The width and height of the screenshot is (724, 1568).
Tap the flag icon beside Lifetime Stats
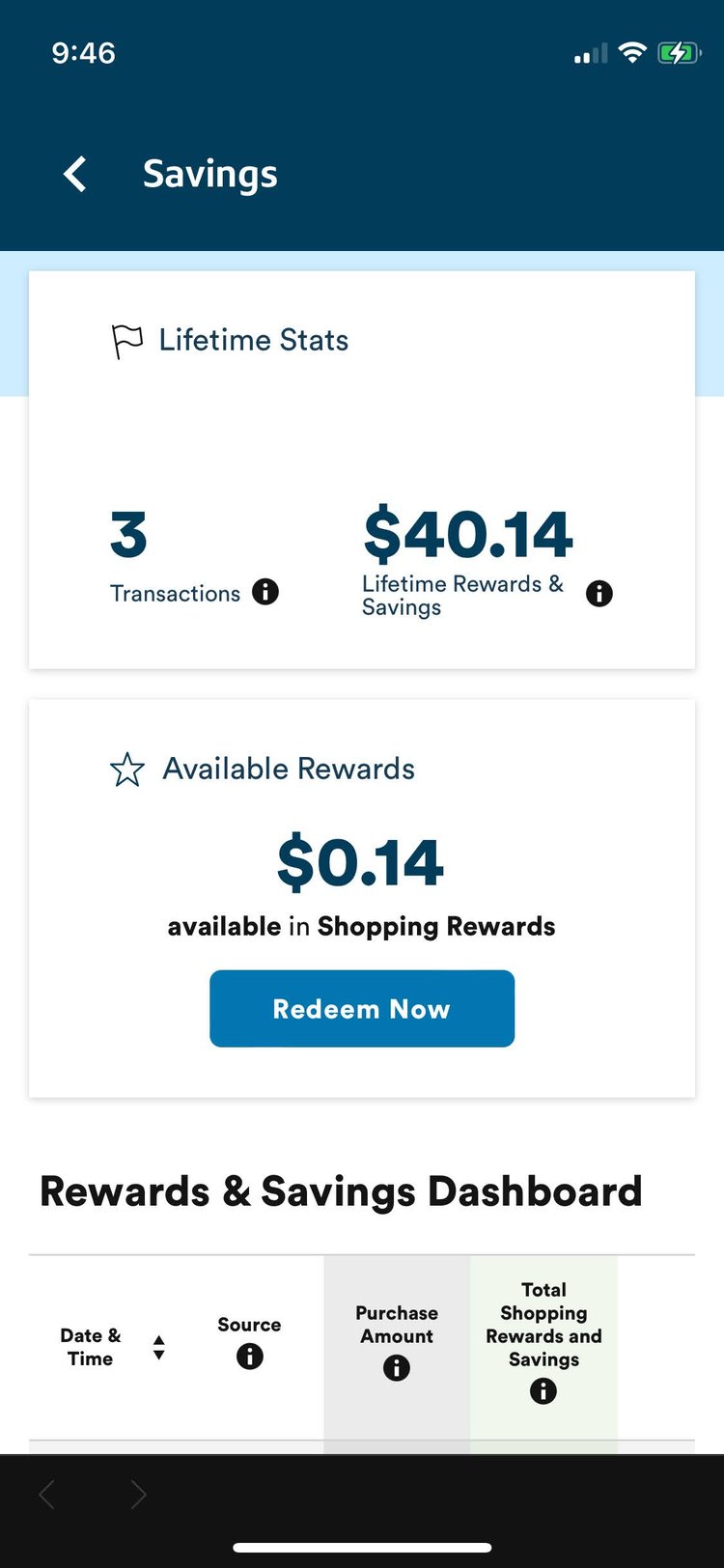point(124,340)
